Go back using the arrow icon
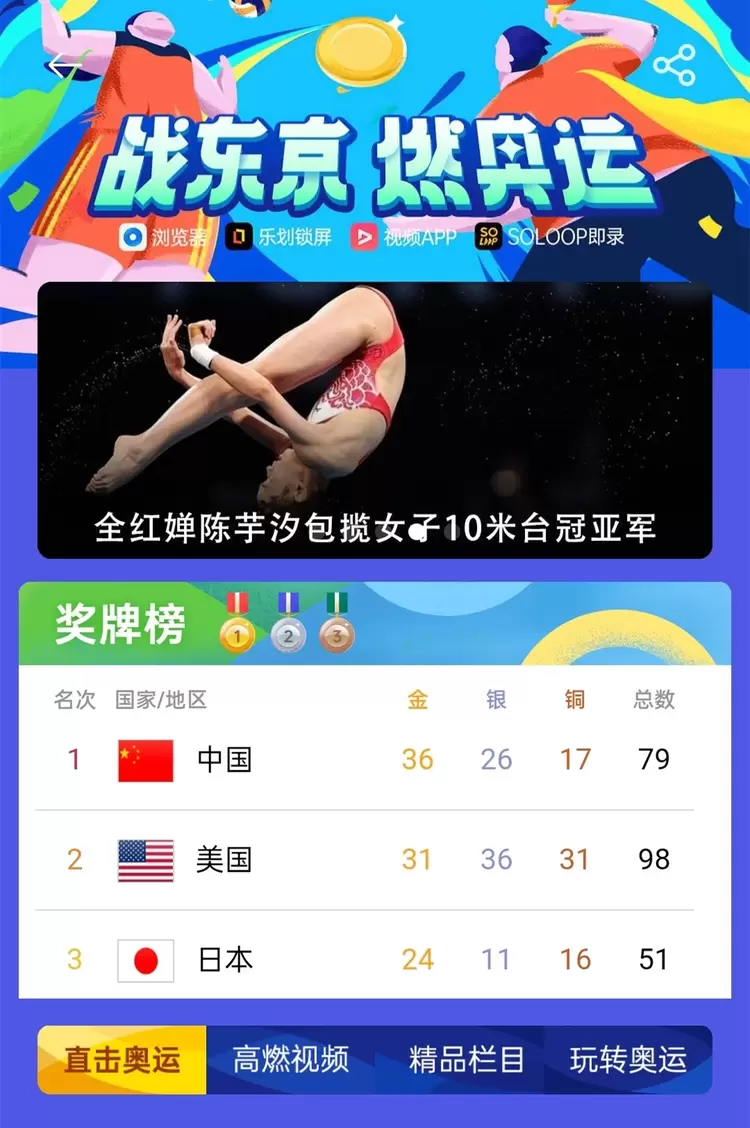Image resolution: width=750 pixels, height=1128 pixels. (66, 66)
